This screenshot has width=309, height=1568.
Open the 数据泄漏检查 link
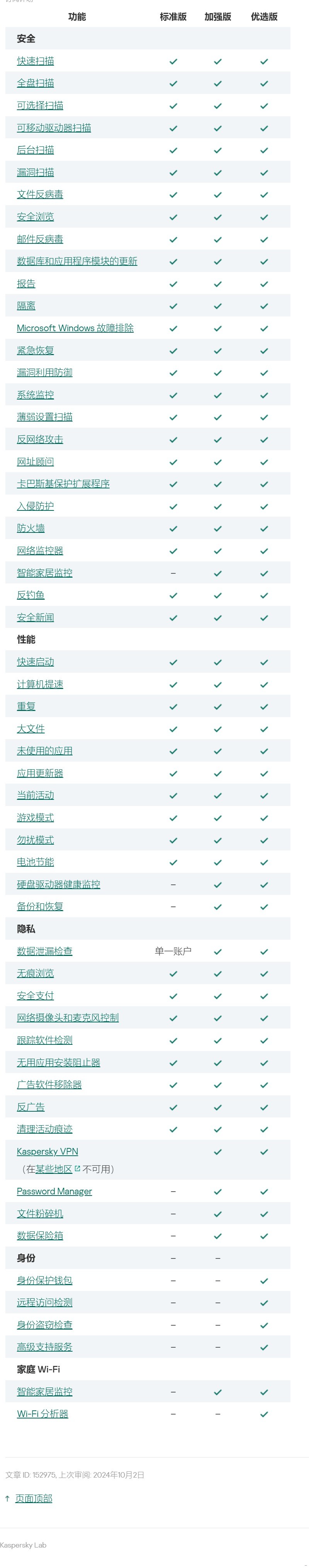click(44, 951)
